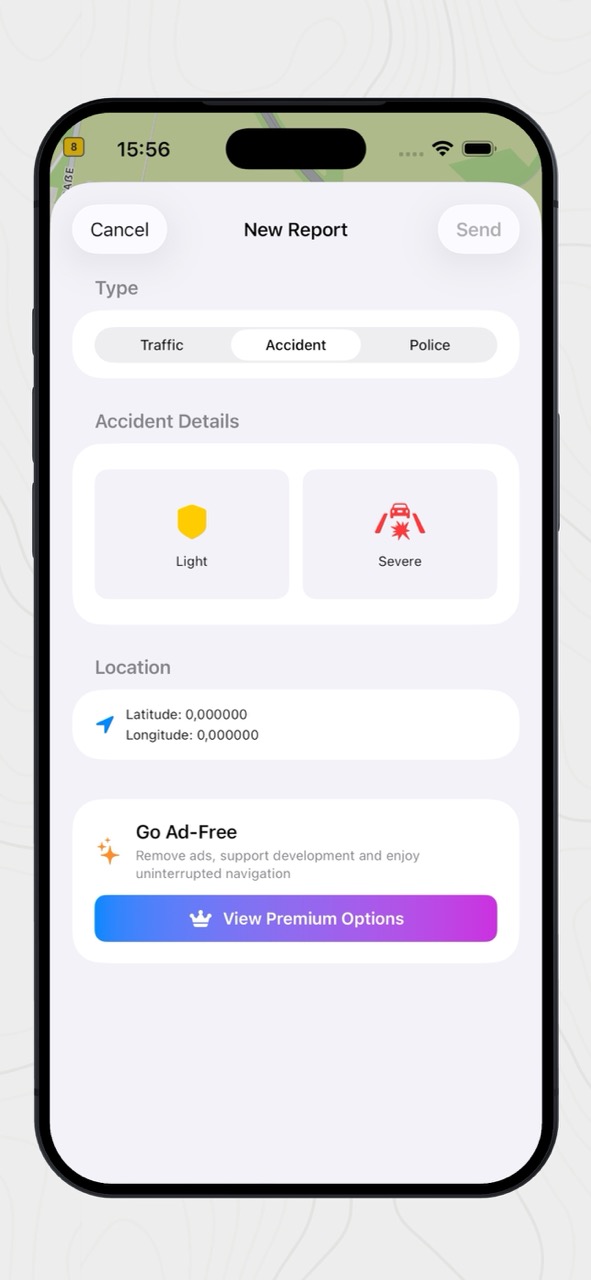Viewport: 591px width, 1280px height.
Task: Cancel the new report
Action: [119, 229]
